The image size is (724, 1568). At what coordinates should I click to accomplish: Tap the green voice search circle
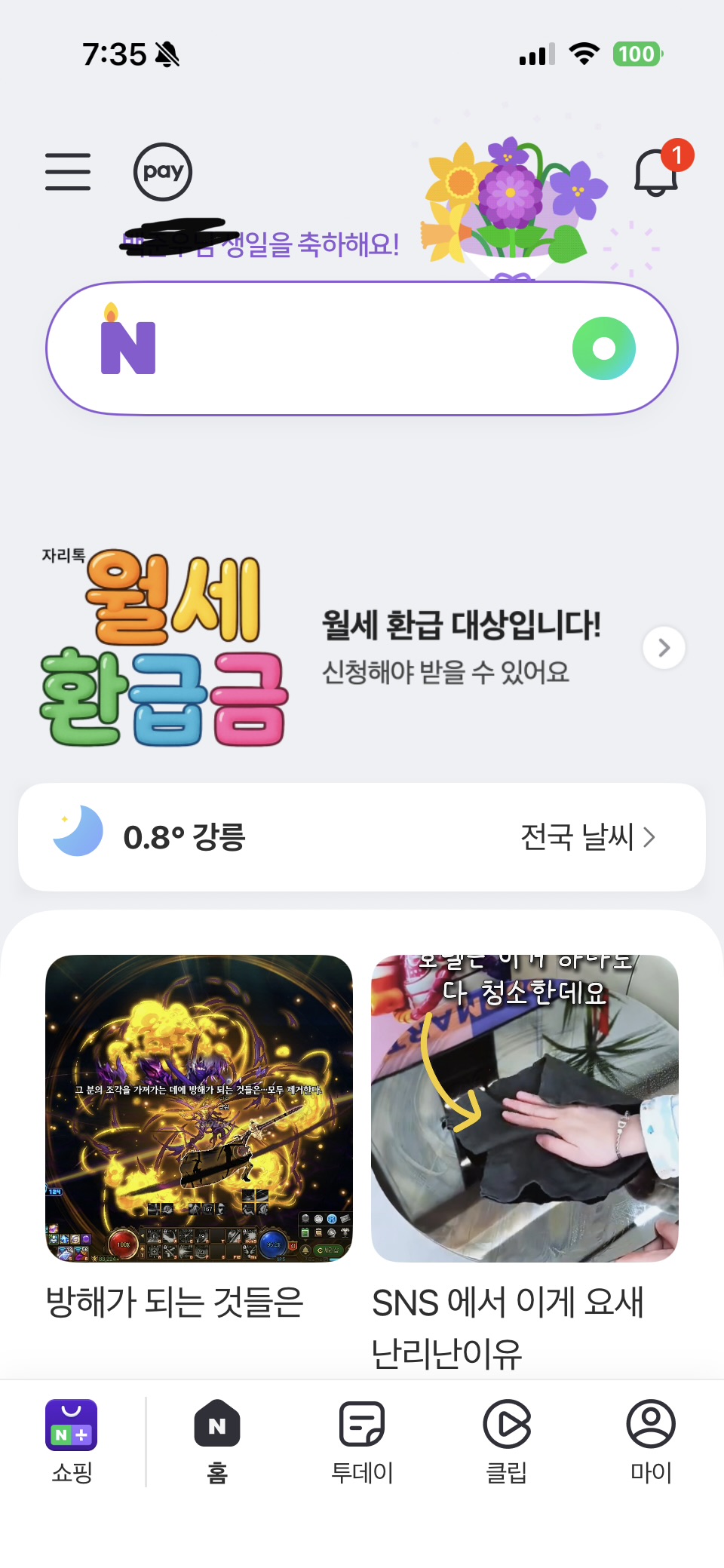point(604,348)
